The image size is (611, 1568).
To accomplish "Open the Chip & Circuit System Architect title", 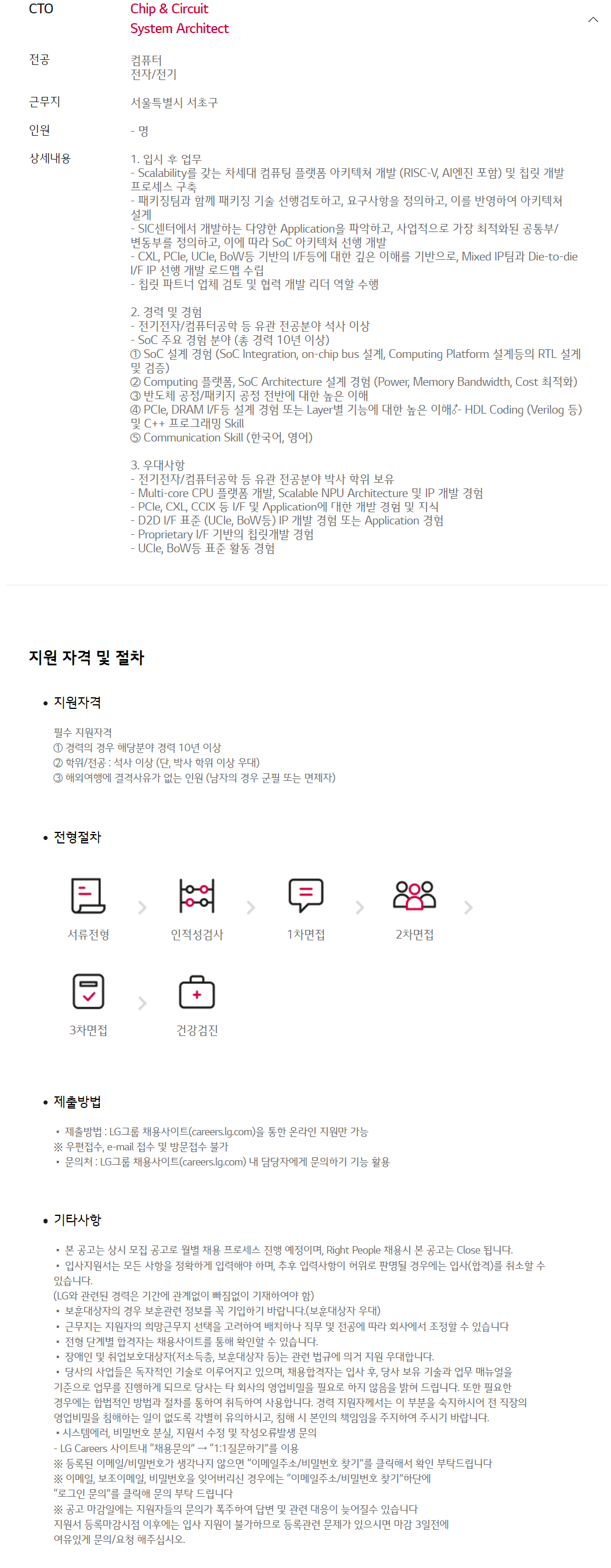I will click(x=179, y=18).
